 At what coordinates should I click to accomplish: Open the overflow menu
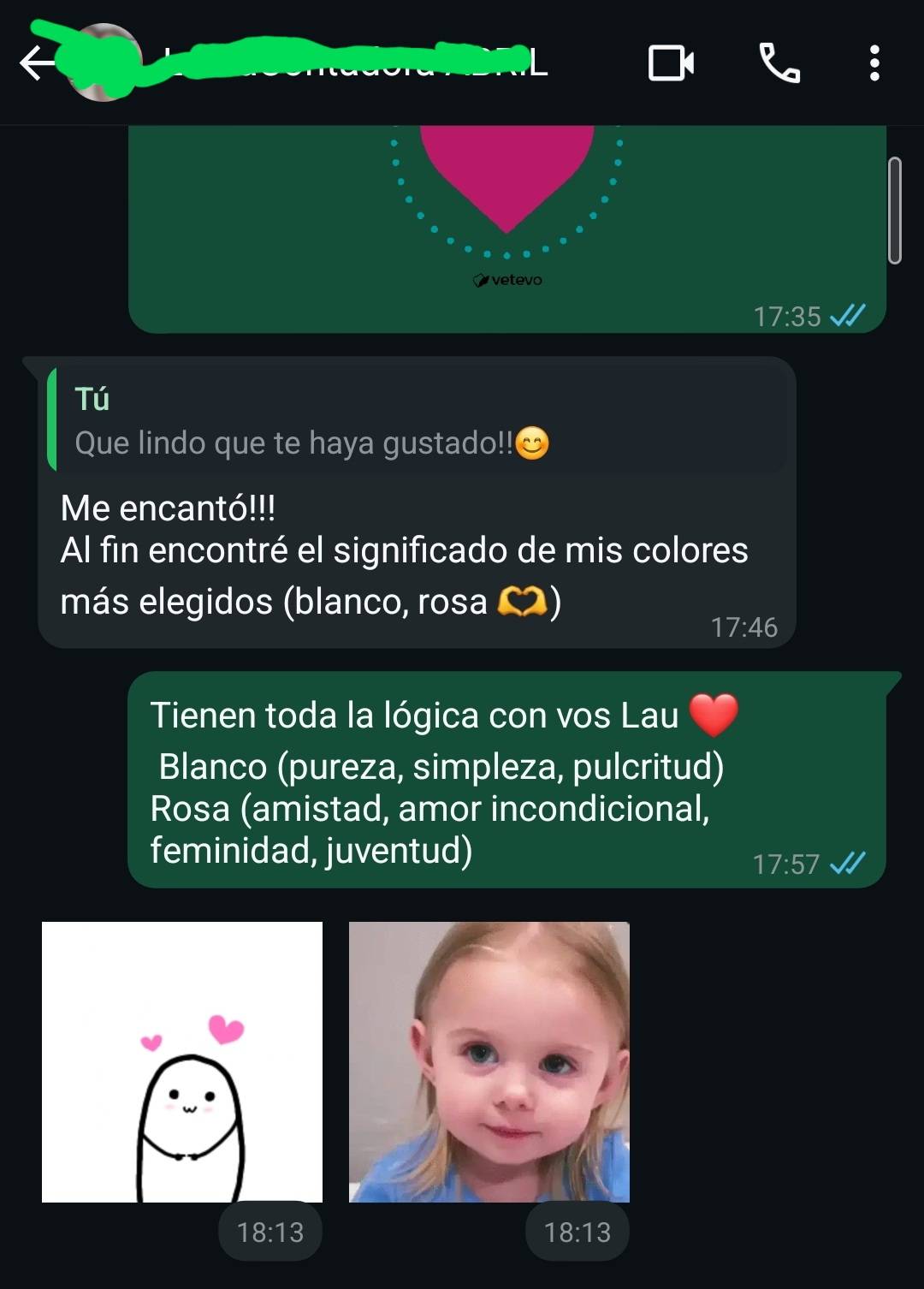point(874,63)
